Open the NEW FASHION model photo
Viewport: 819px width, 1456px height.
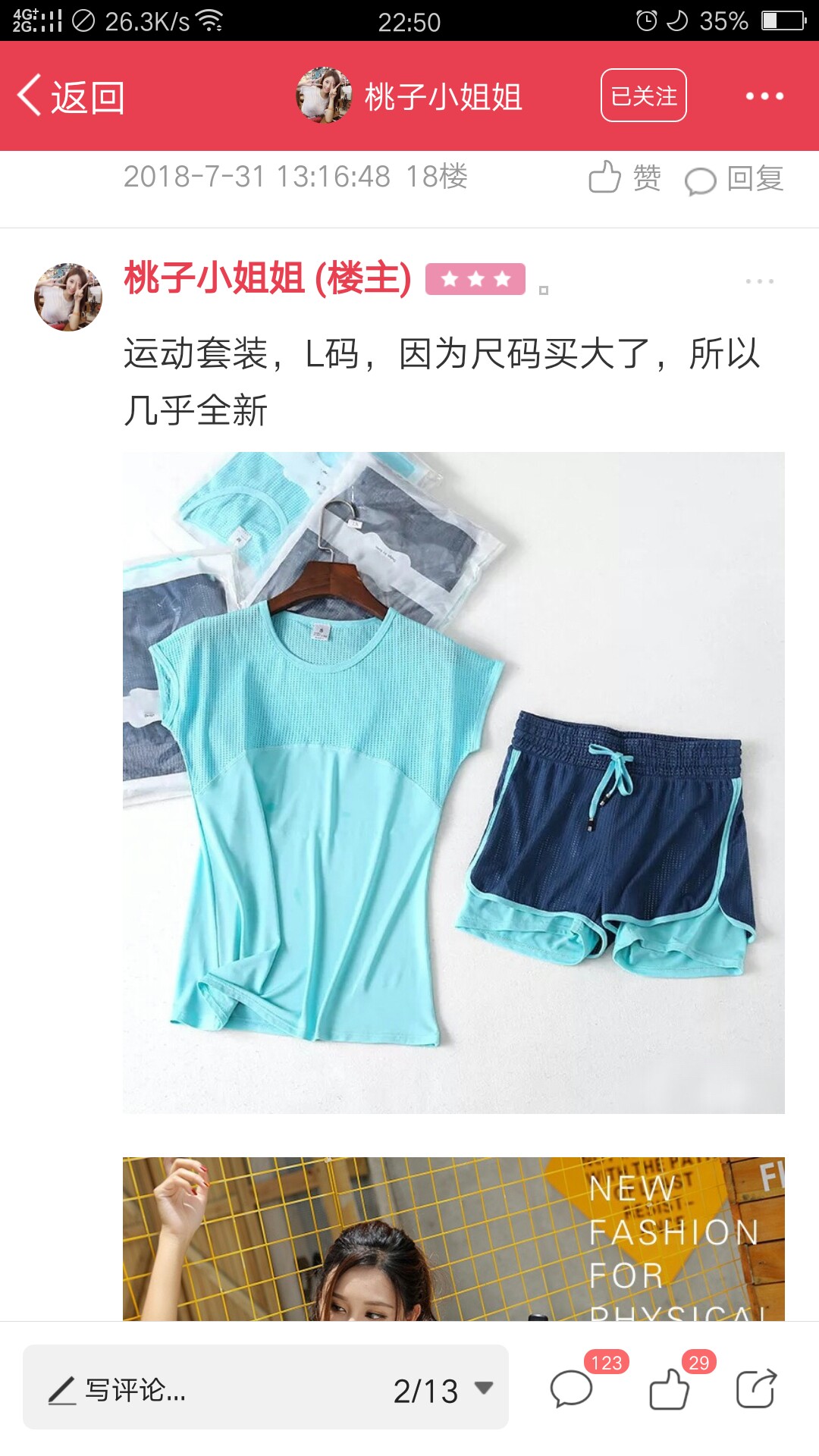coord(453,1238)
